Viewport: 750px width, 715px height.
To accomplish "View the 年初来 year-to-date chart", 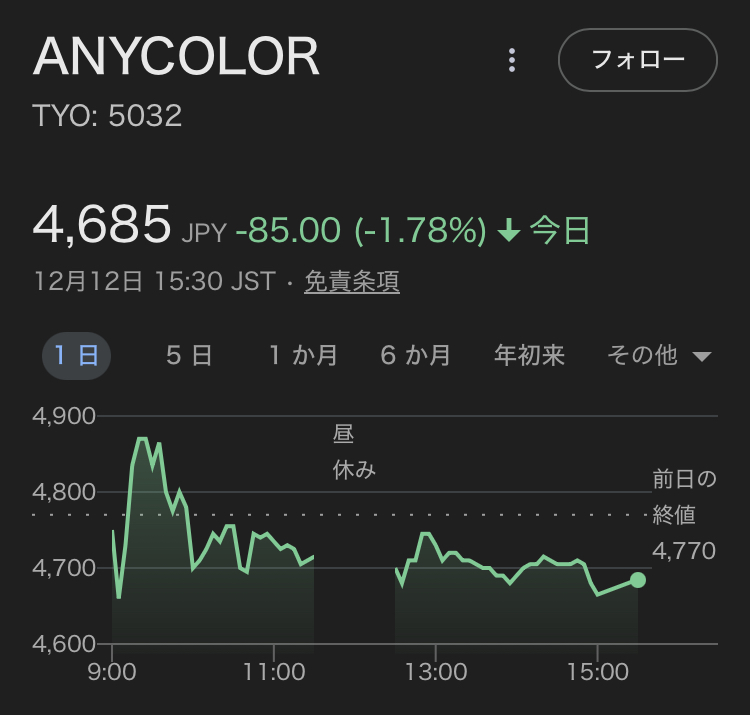I will 529,355.
